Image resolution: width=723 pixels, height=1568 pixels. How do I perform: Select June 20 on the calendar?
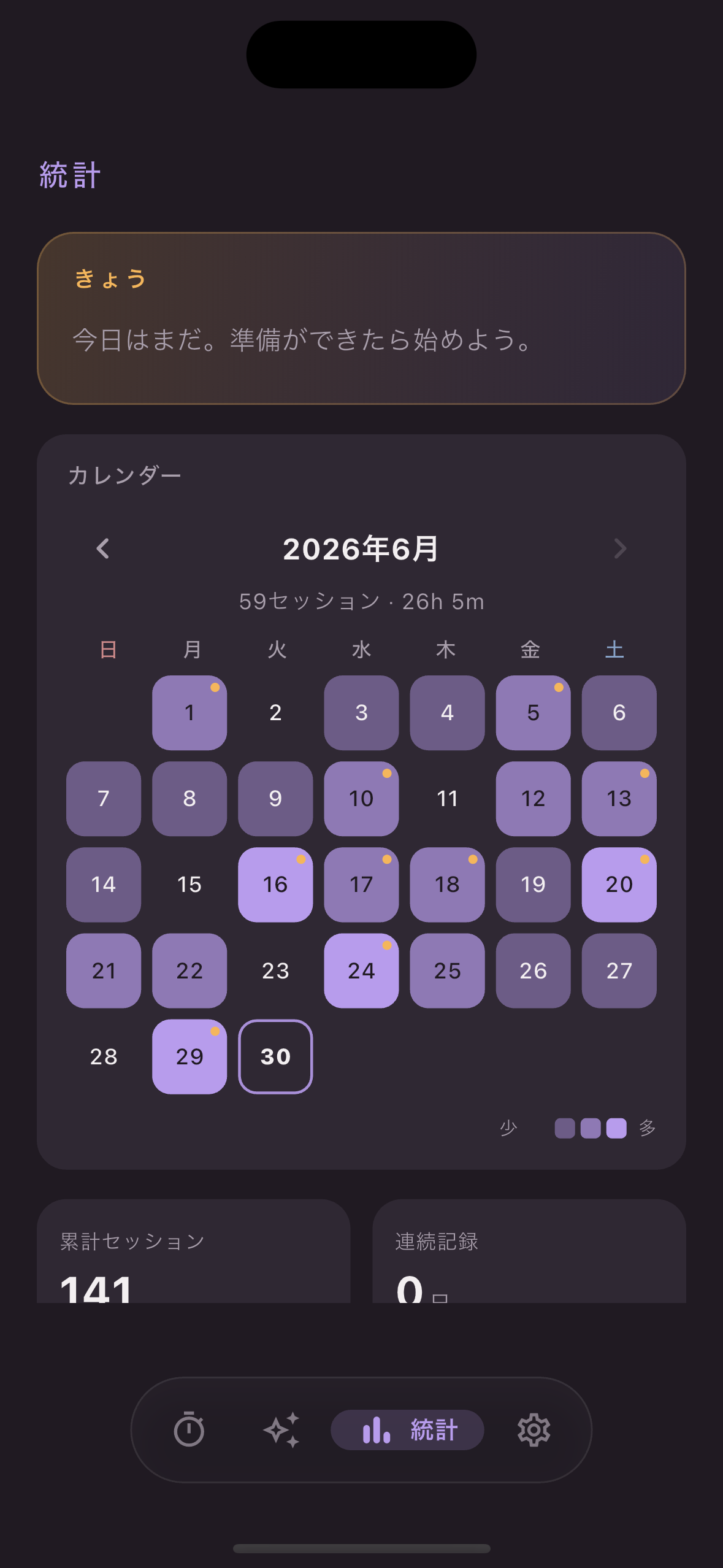[x=619, y=885]
